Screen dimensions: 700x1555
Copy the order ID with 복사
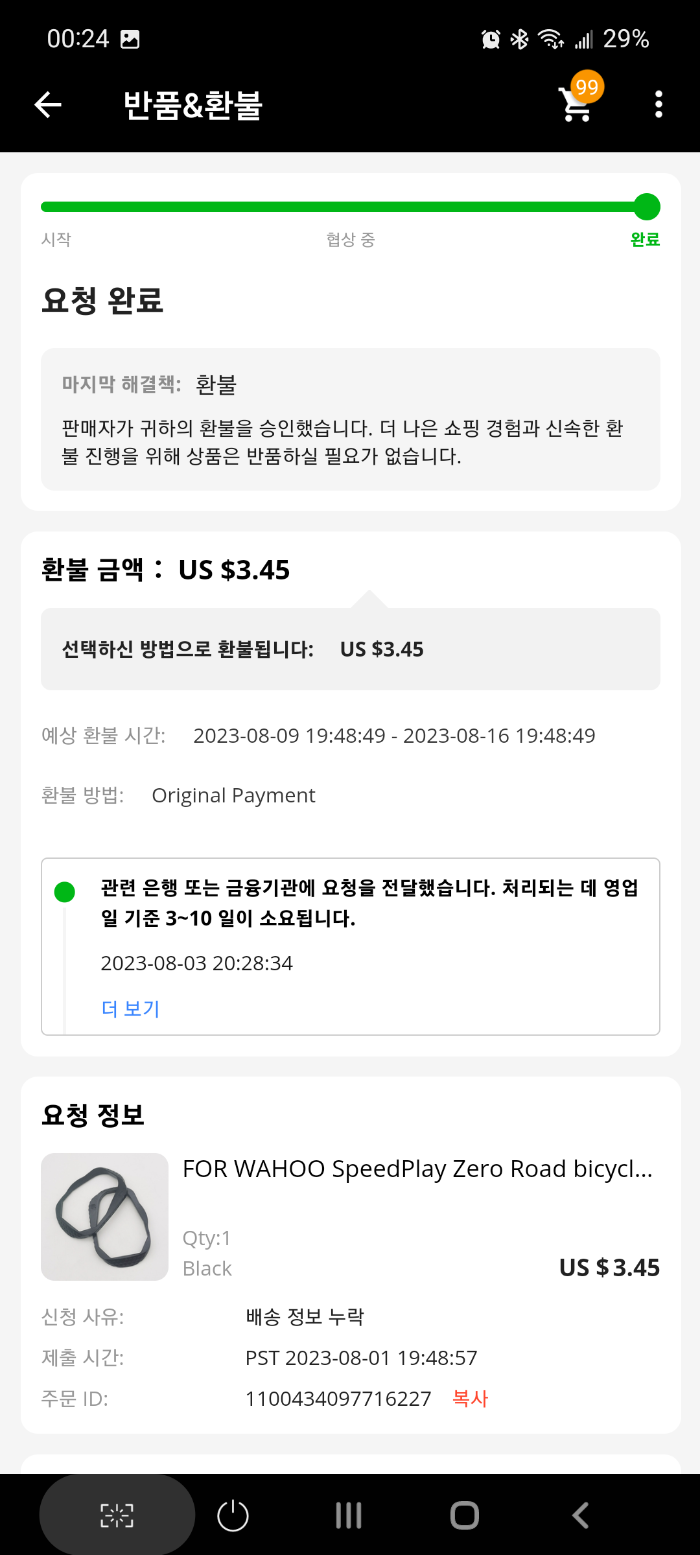470,1398
